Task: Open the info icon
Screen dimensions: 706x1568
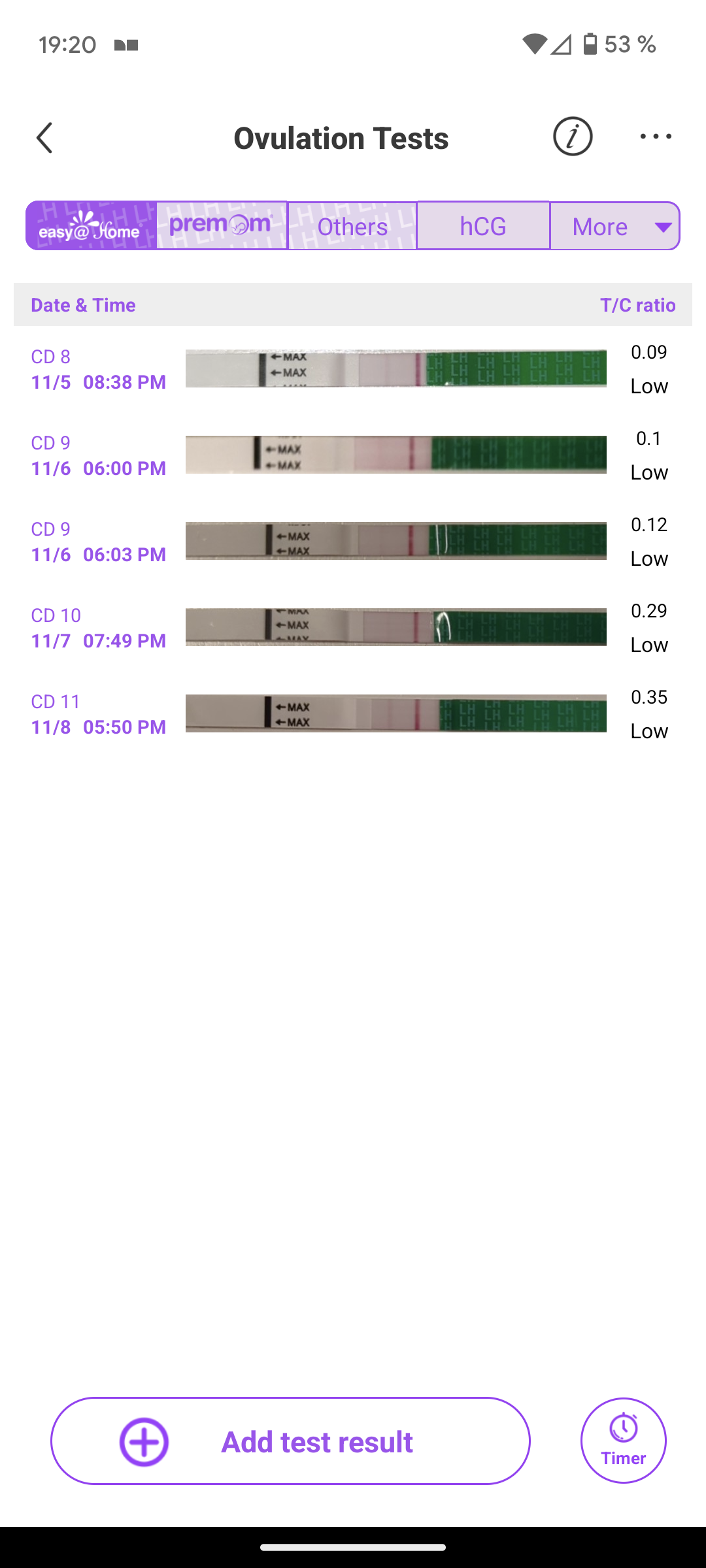Action: (x=573, y=137)
